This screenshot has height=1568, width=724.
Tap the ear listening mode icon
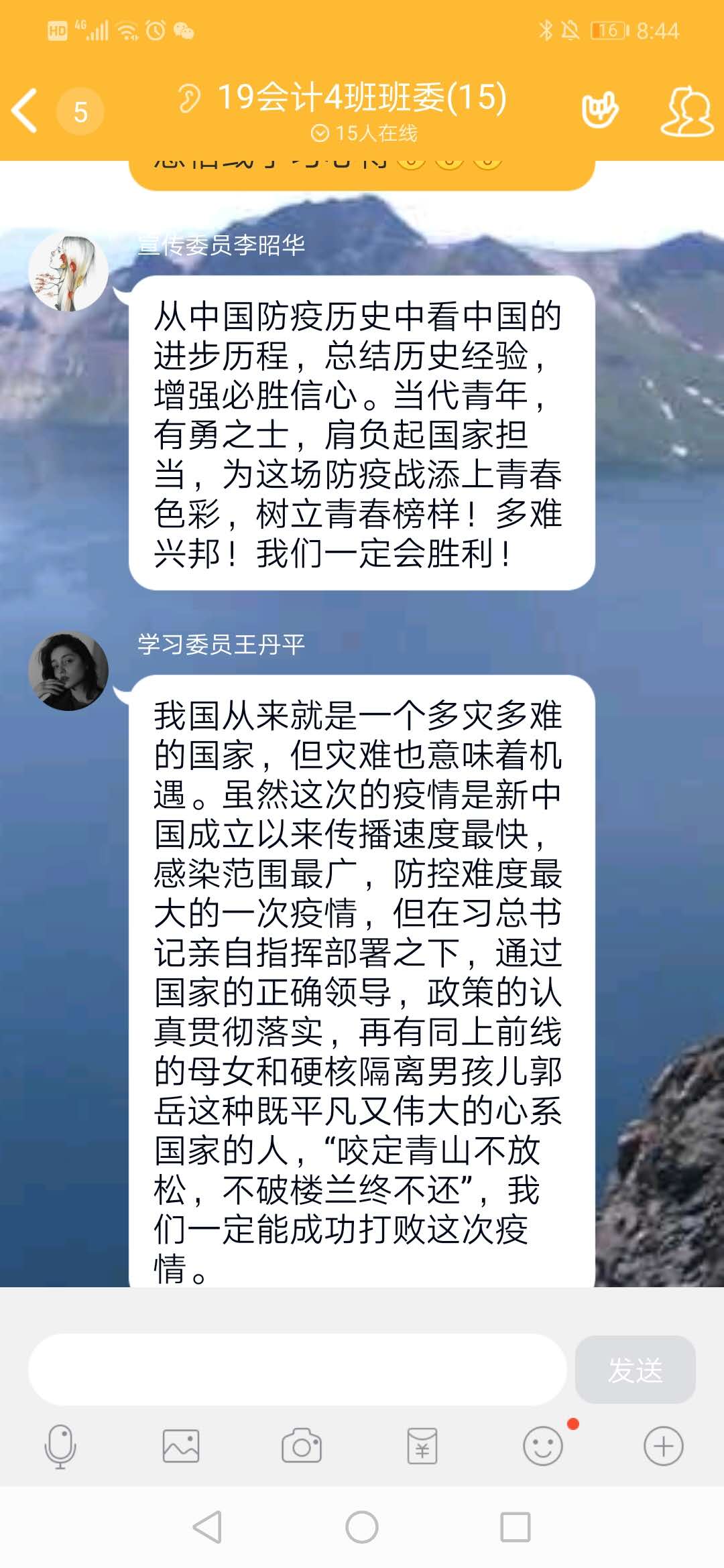pyautogui.click(x=189, y=99)
